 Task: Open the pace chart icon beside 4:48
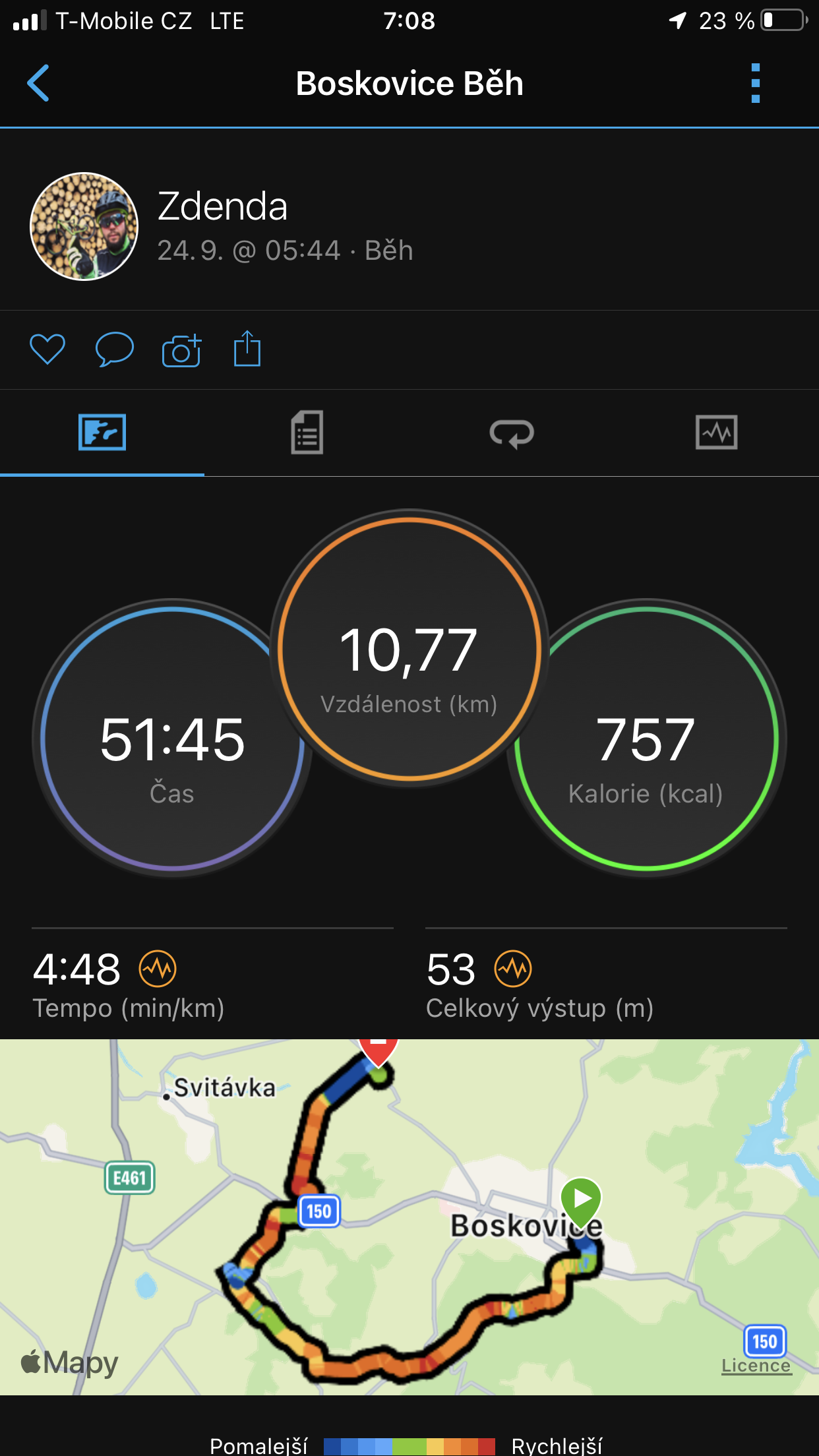pos(158,969)
